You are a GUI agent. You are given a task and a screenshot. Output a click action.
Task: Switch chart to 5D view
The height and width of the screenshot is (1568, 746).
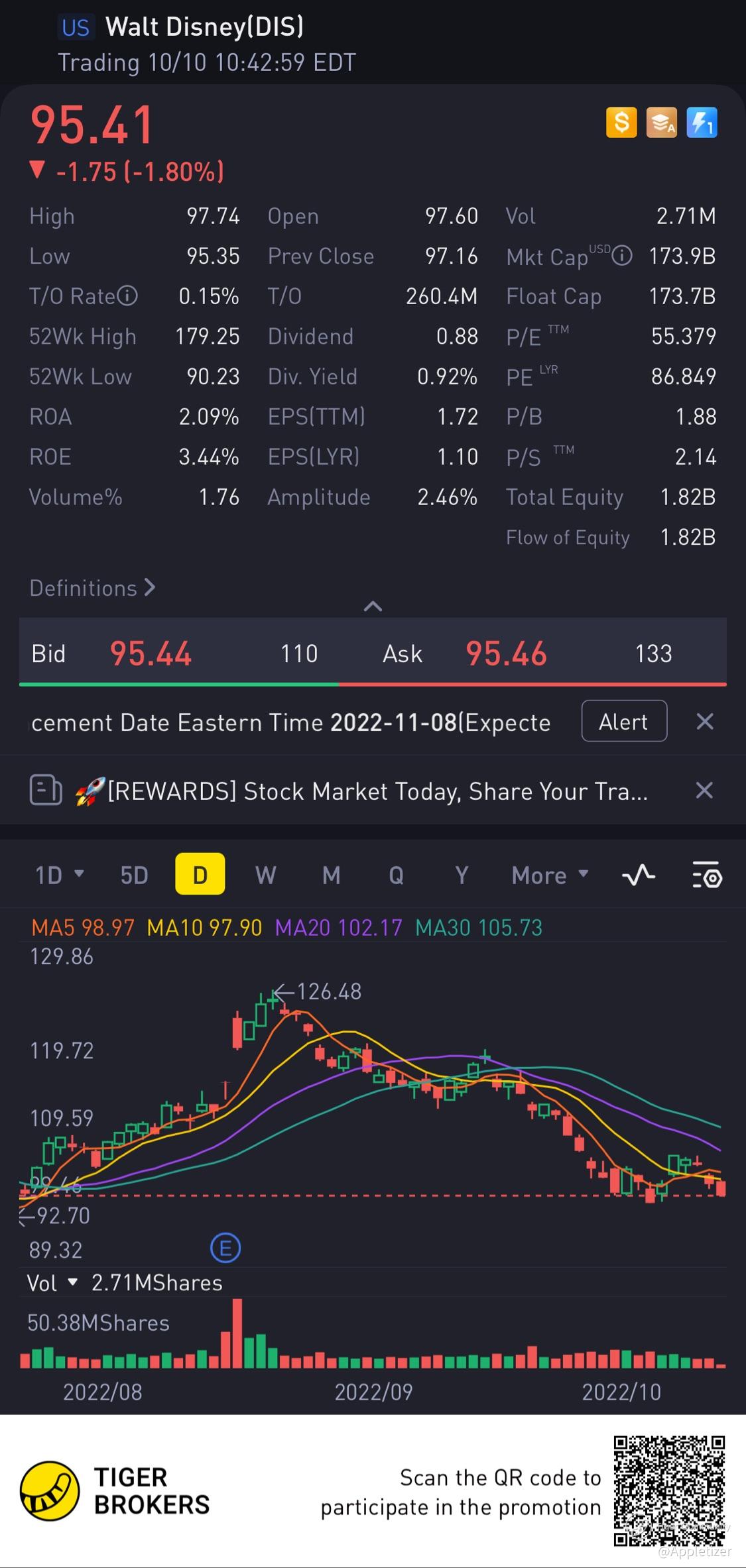[134, 875]
